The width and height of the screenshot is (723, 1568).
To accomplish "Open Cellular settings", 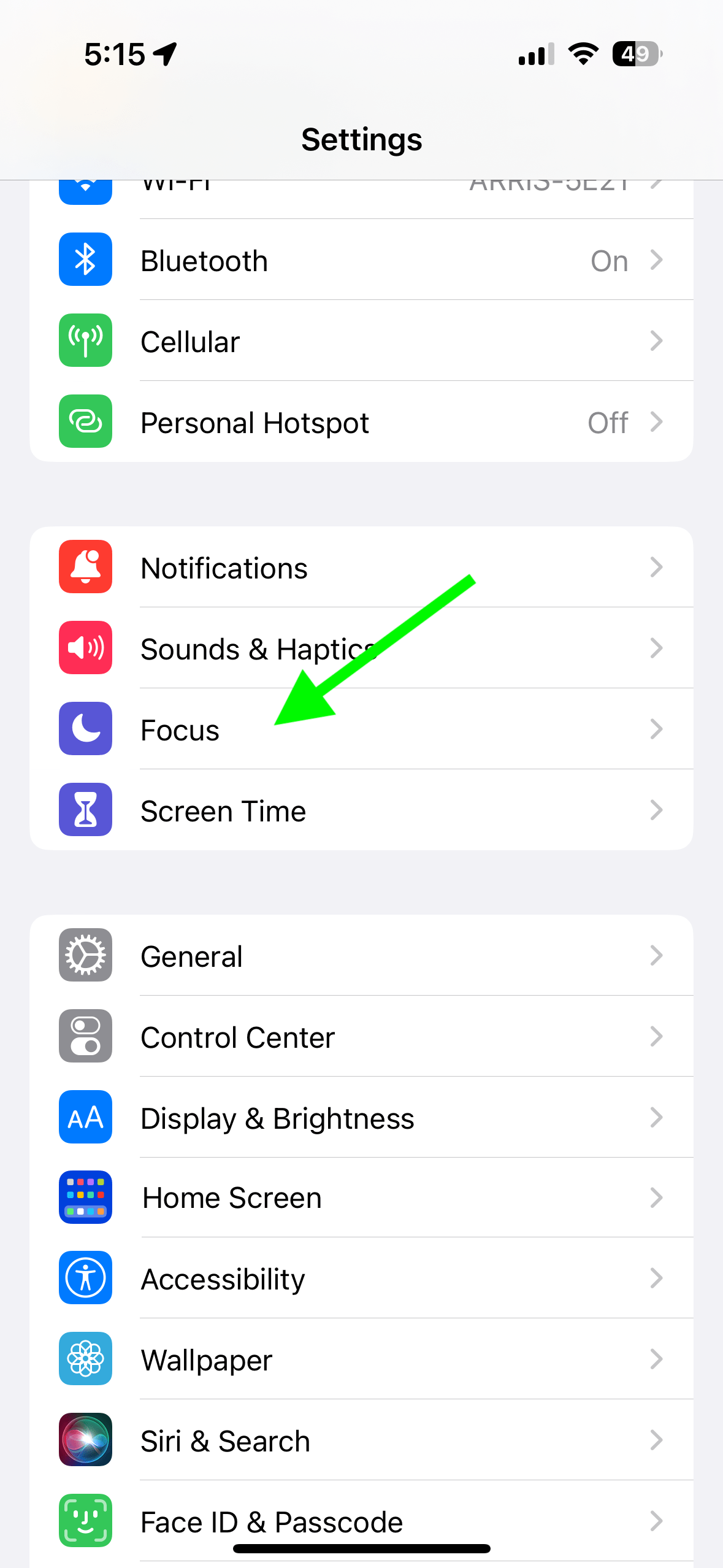I will coord(361,341).
